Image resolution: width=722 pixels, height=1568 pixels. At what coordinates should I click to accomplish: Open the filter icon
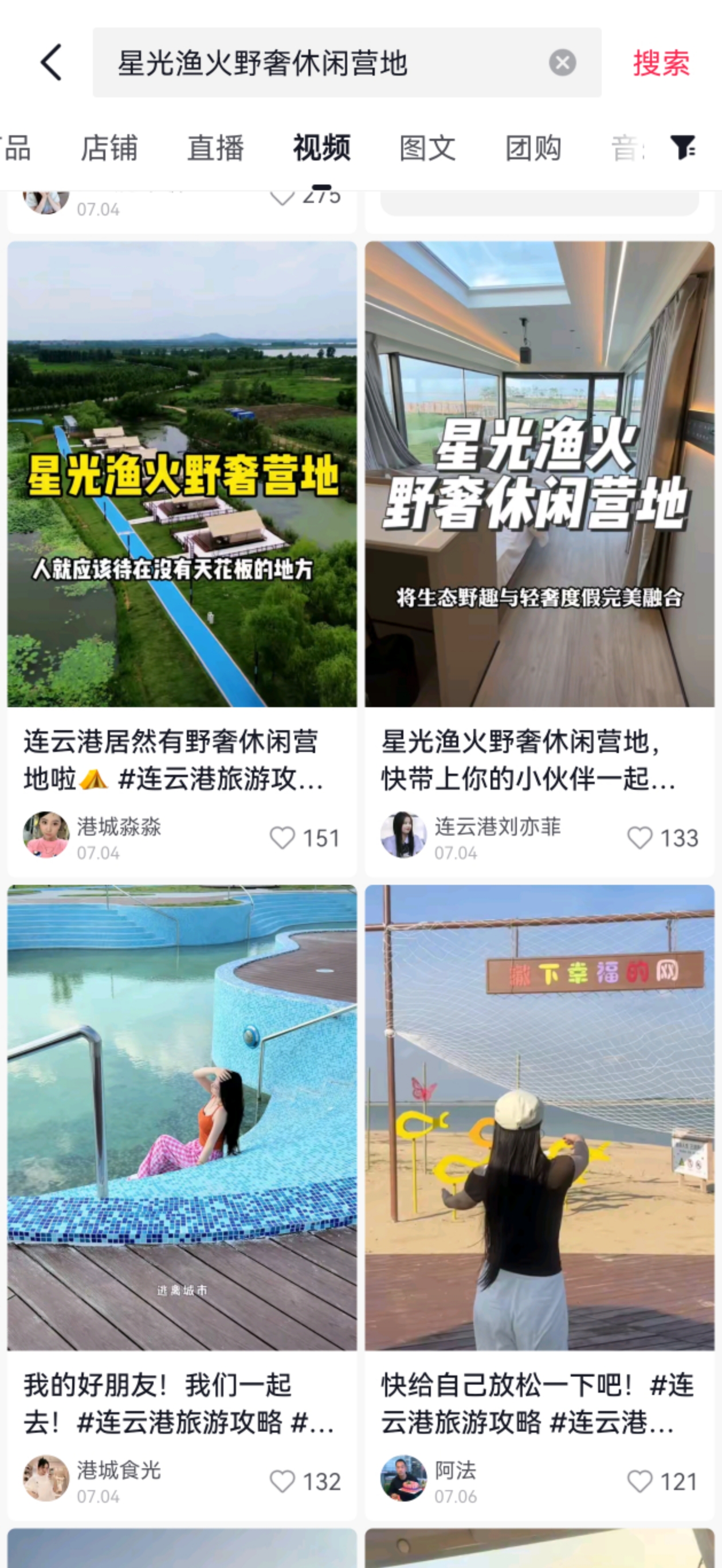click(683, 147)
